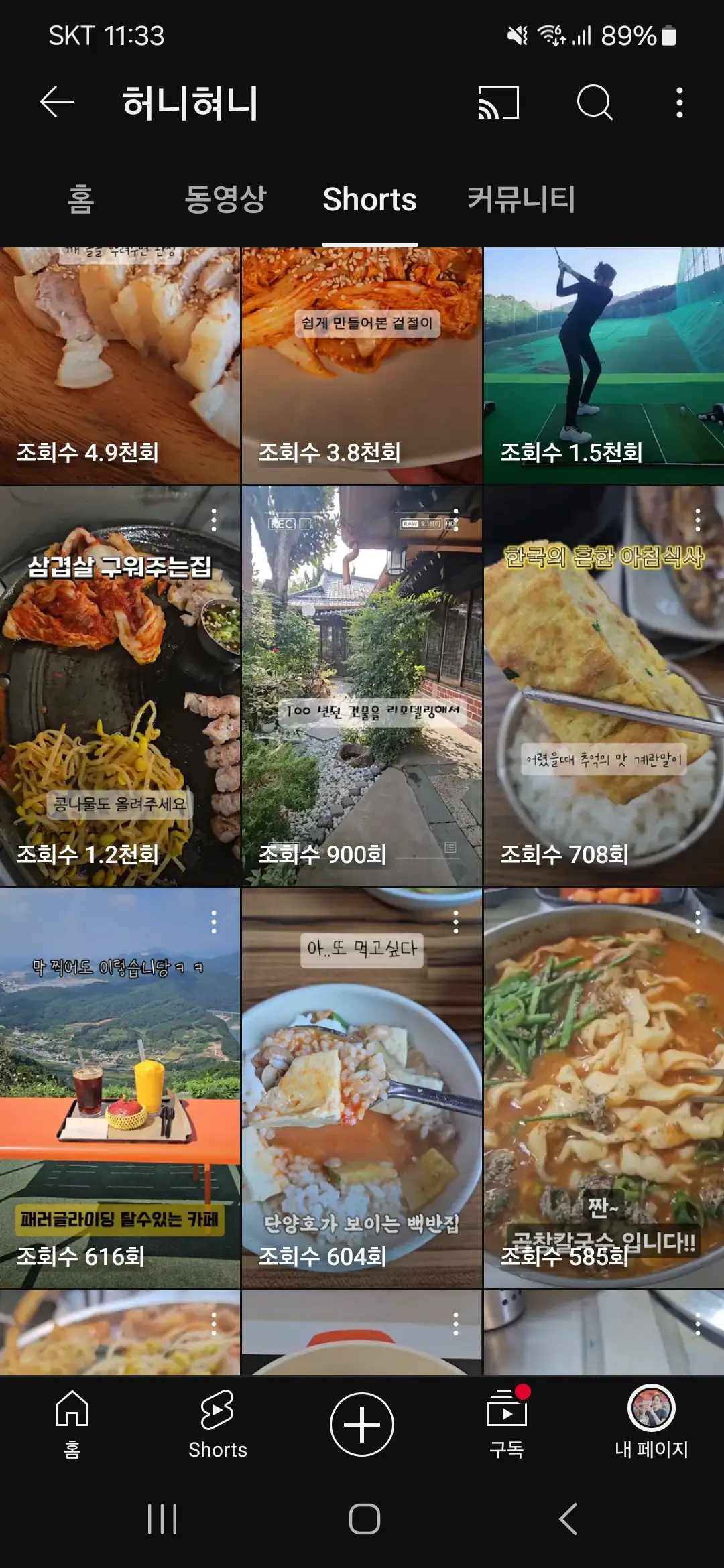This screenshot has height=1568, width=724.
Task: Tap the back arrow next to 허니혀니
Action: coord(56,102)
